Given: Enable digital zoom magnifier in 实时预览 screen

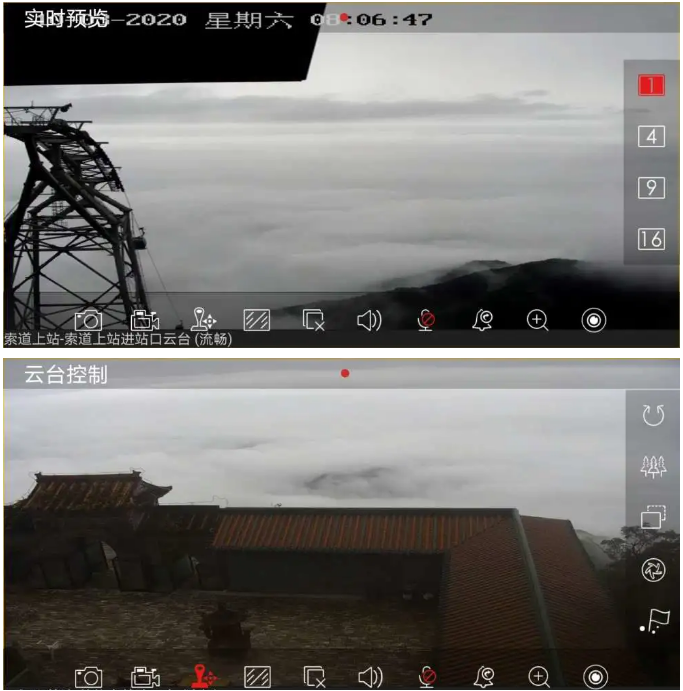Looking at the screenshot, I should pyautogui.click(x=538, y=320).
